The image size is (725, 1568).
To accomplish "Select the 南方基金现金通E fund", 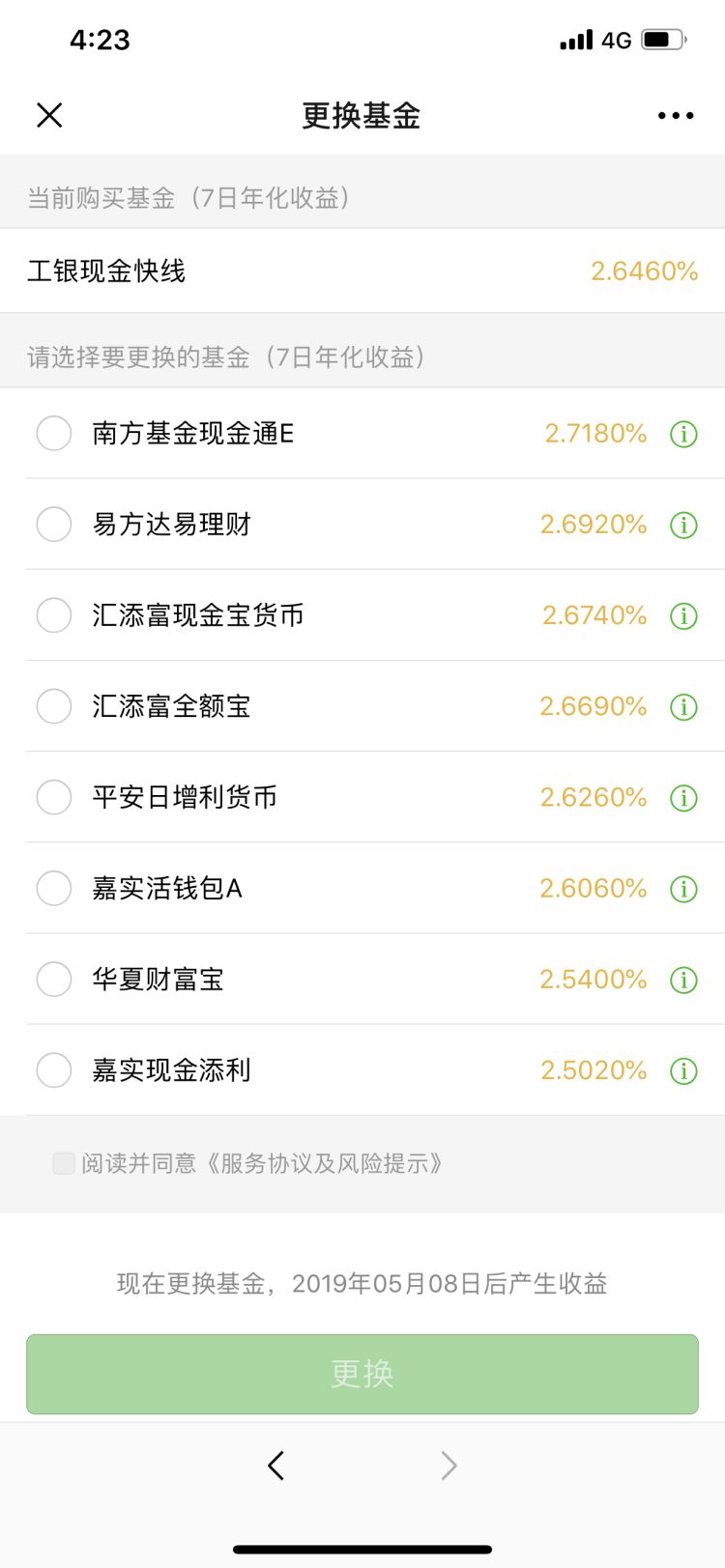I will pos(54,433).
